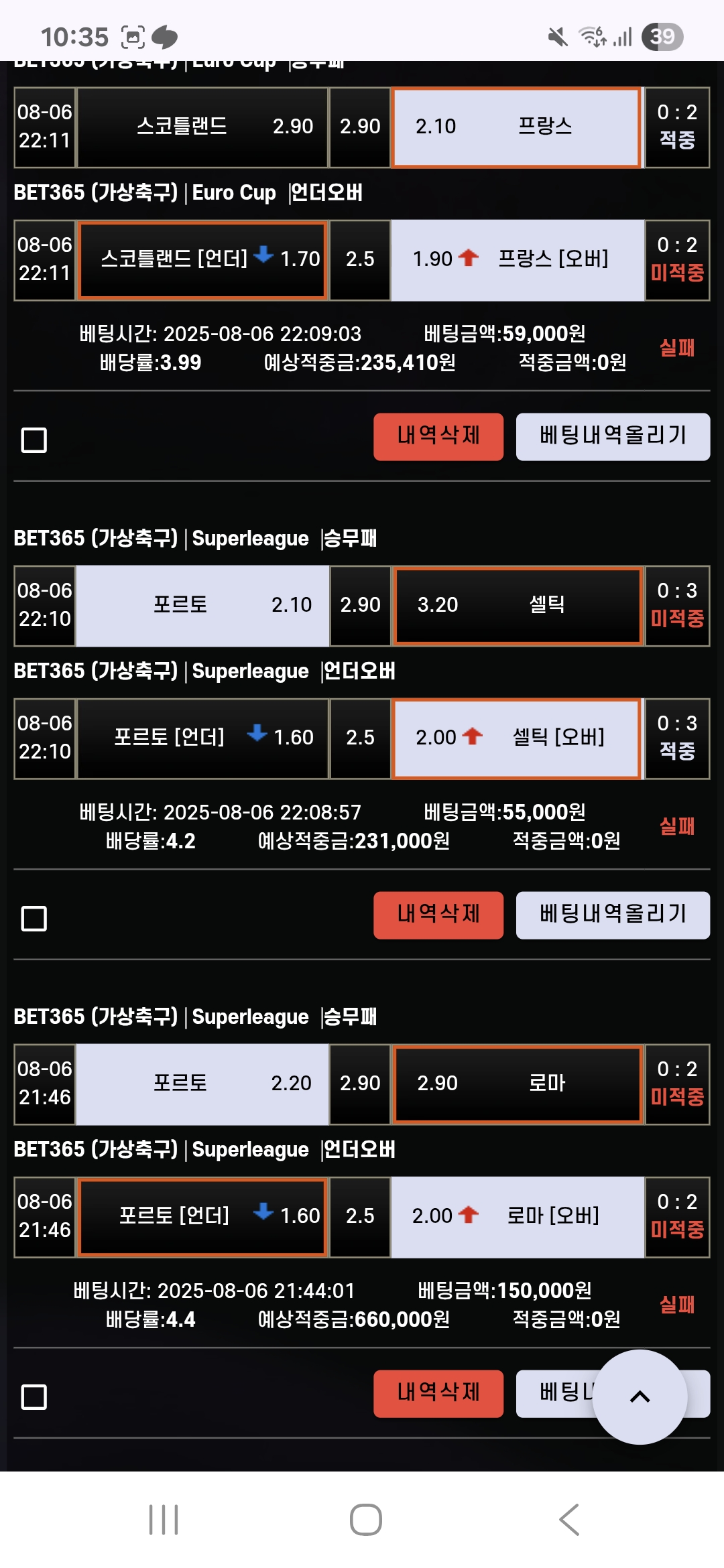Go back using the system back button
Image resolution: width=724 pixels, height=1568 pixels.
[x=568, y=1519]
